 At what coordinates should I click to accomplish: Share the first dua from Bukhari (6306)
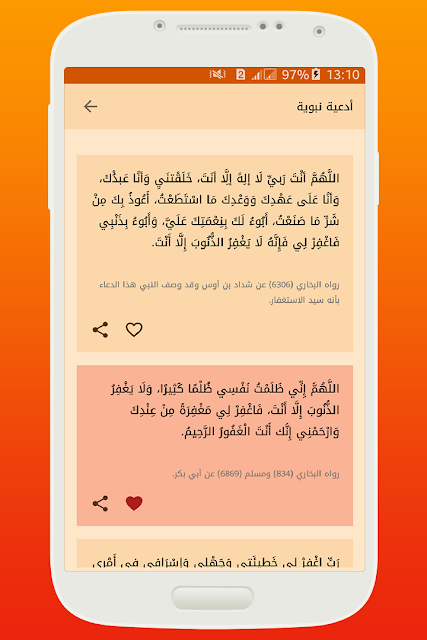tap(100, 329)
